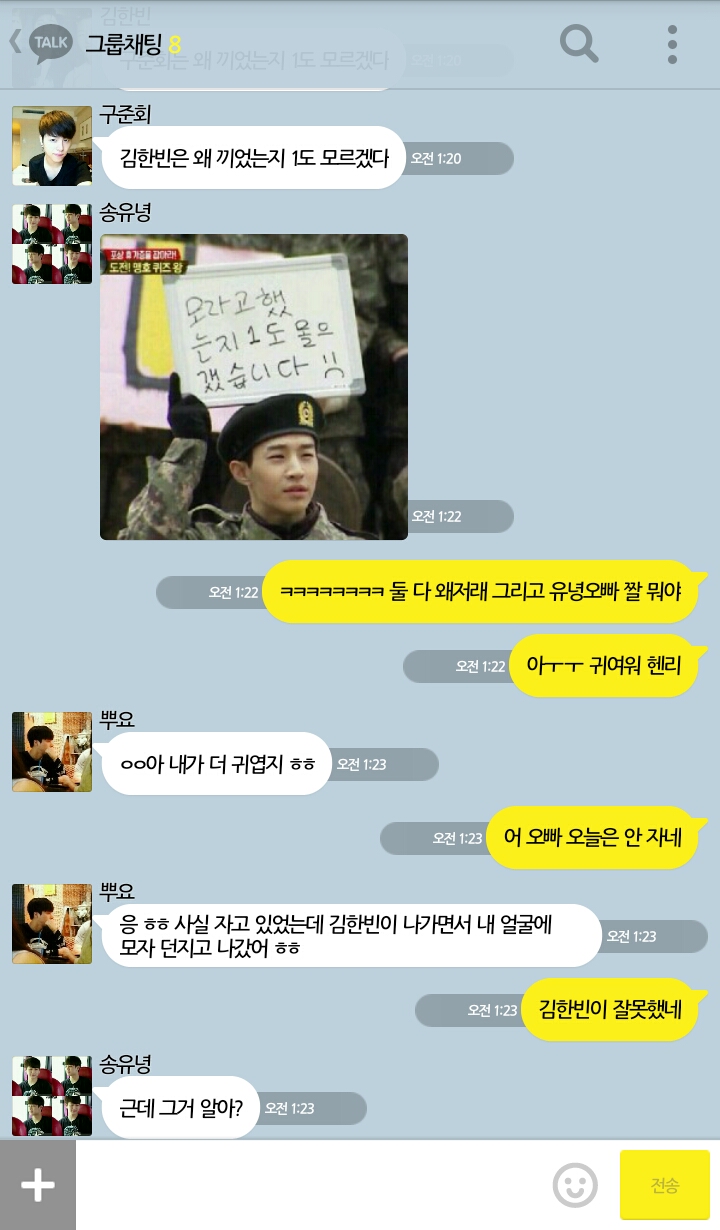Open 구준회's profile picture
Viewport: 720px width, 1230px height.
(52, 146)
